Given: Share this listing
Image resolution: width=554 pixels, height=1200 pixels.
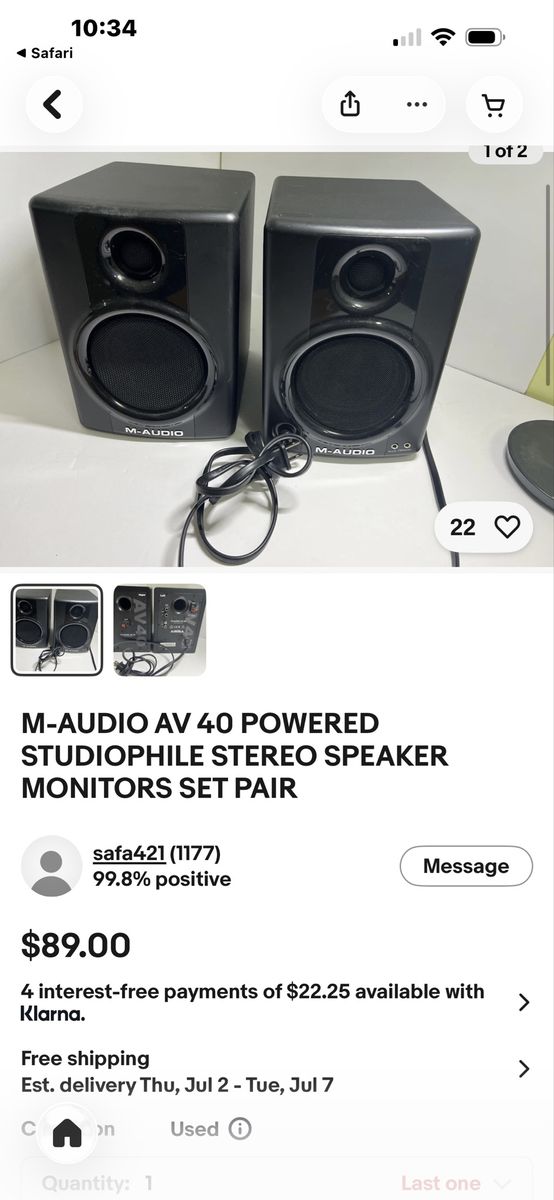Looking at the screenshot, I should [x=350, y=104].
